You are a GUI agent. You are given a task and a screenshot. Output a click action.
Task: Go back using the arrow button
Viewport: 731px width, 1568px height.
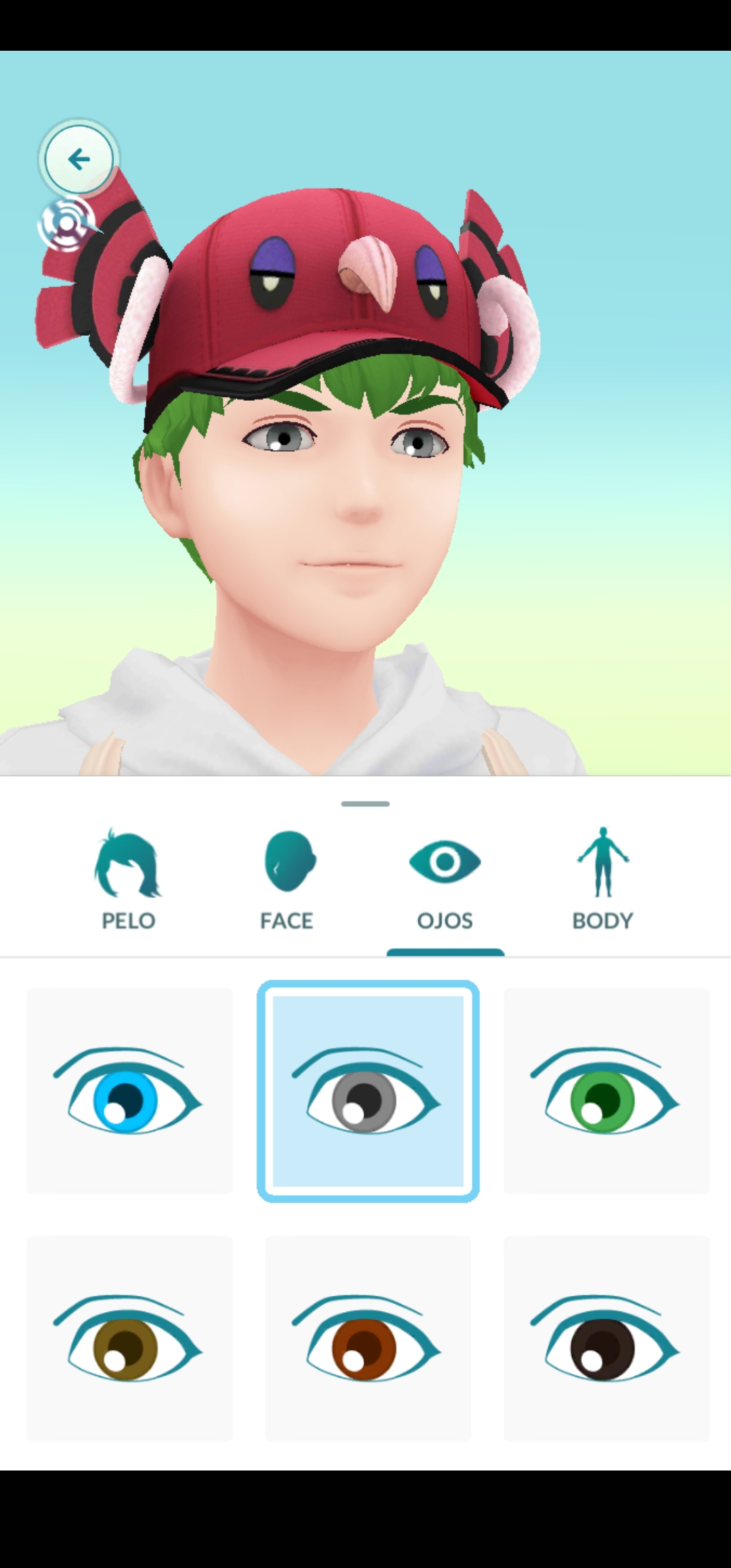click(x=79, y=159)
